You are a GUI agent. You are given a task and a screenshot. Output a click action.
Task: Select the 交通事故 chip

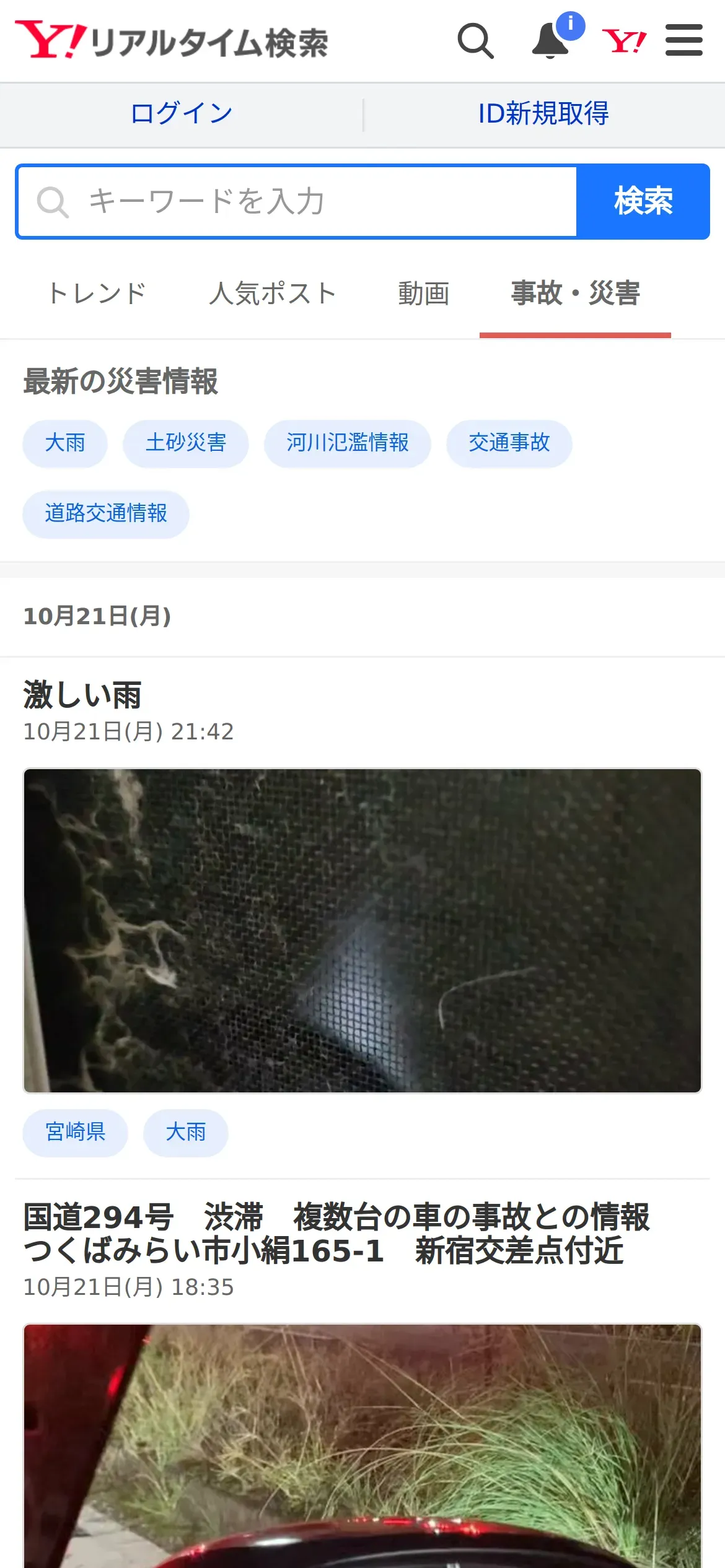click(x=509, y=443)
